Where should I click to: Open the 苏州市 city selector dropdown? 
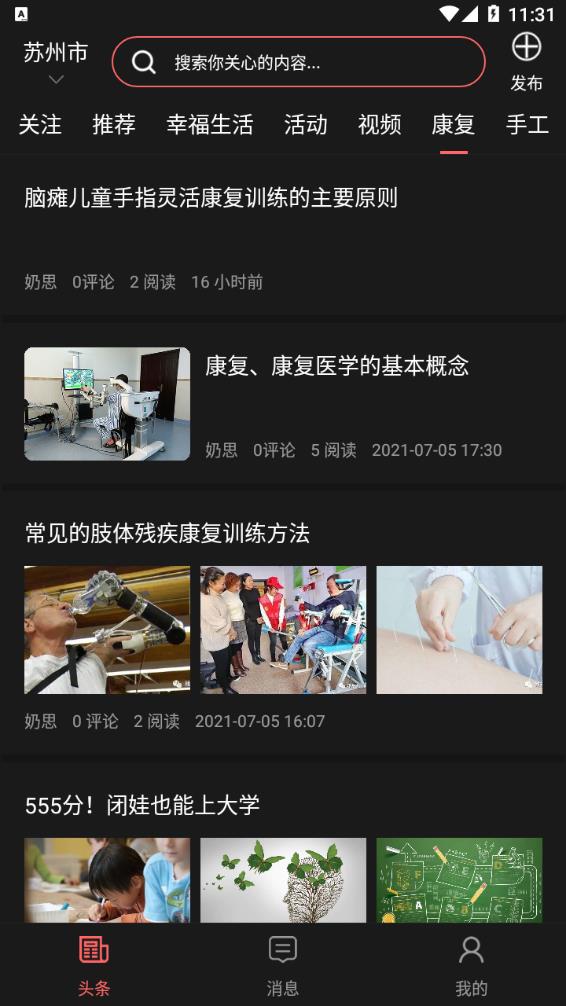click(56, 63)
